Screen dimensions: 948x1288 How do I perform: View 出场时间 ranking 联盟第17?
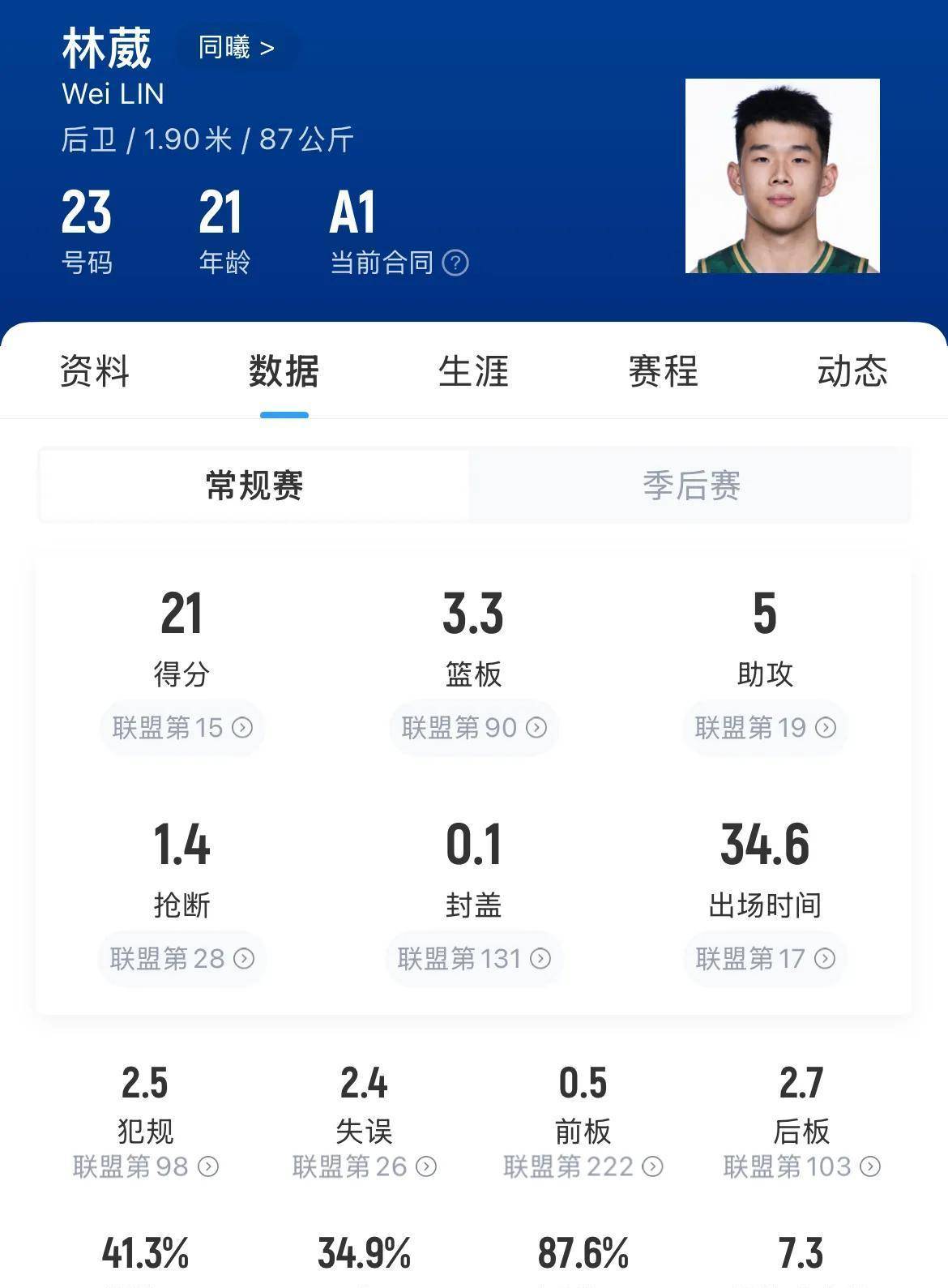[x=765, y=958]
